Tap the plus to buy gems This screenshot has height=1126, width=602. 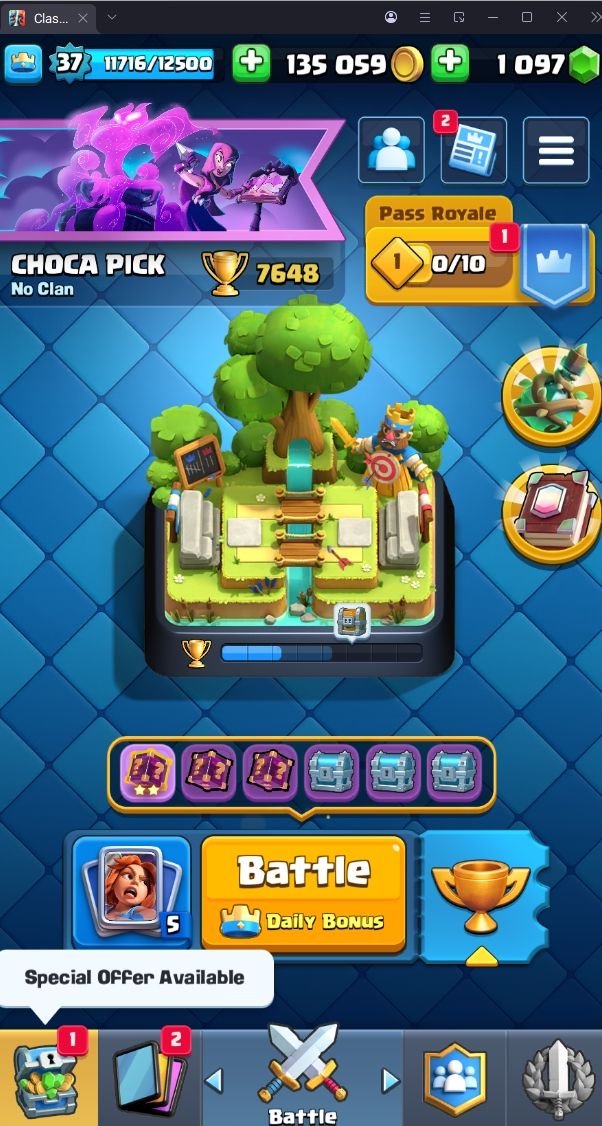point(450,63)
